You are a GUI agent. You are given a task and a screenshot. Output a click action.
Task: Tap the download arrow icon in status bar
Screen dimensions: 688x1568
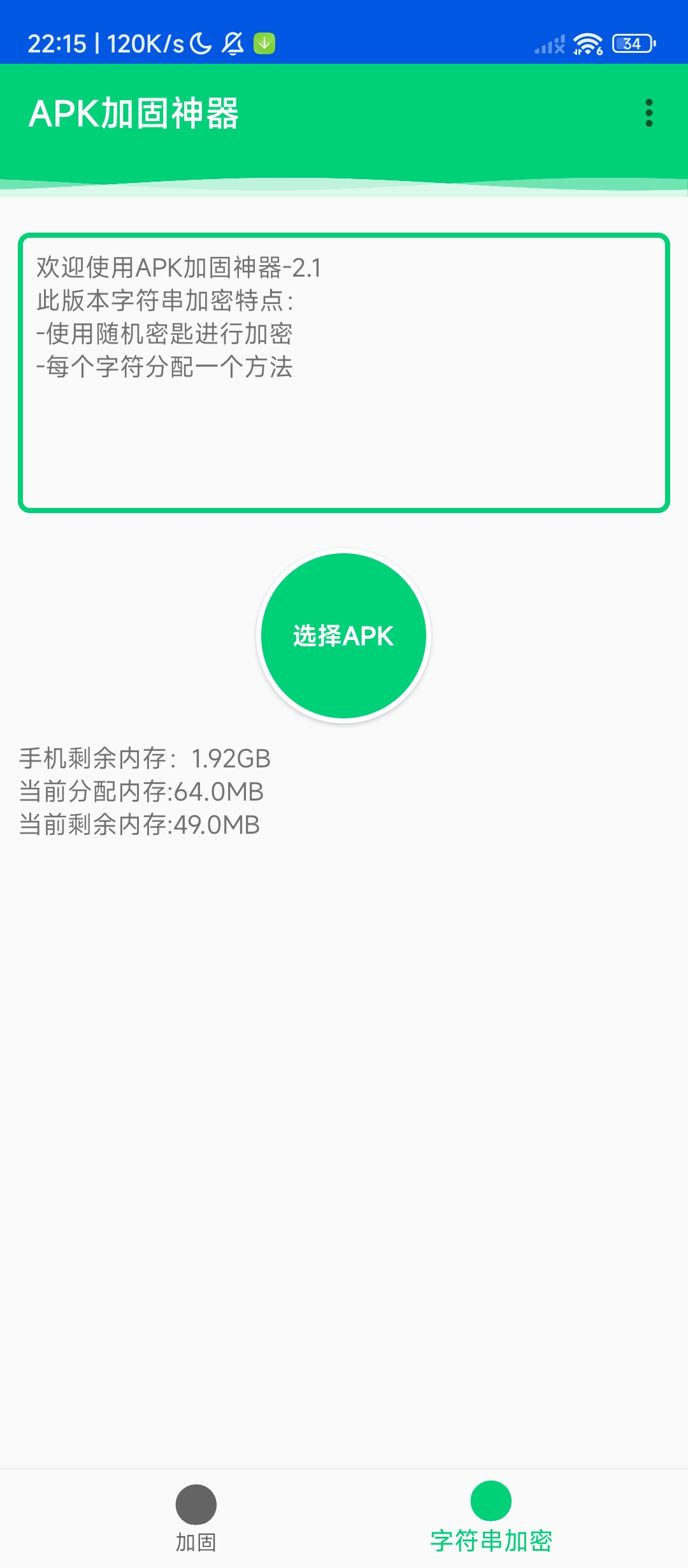click(x=264, y=43)
